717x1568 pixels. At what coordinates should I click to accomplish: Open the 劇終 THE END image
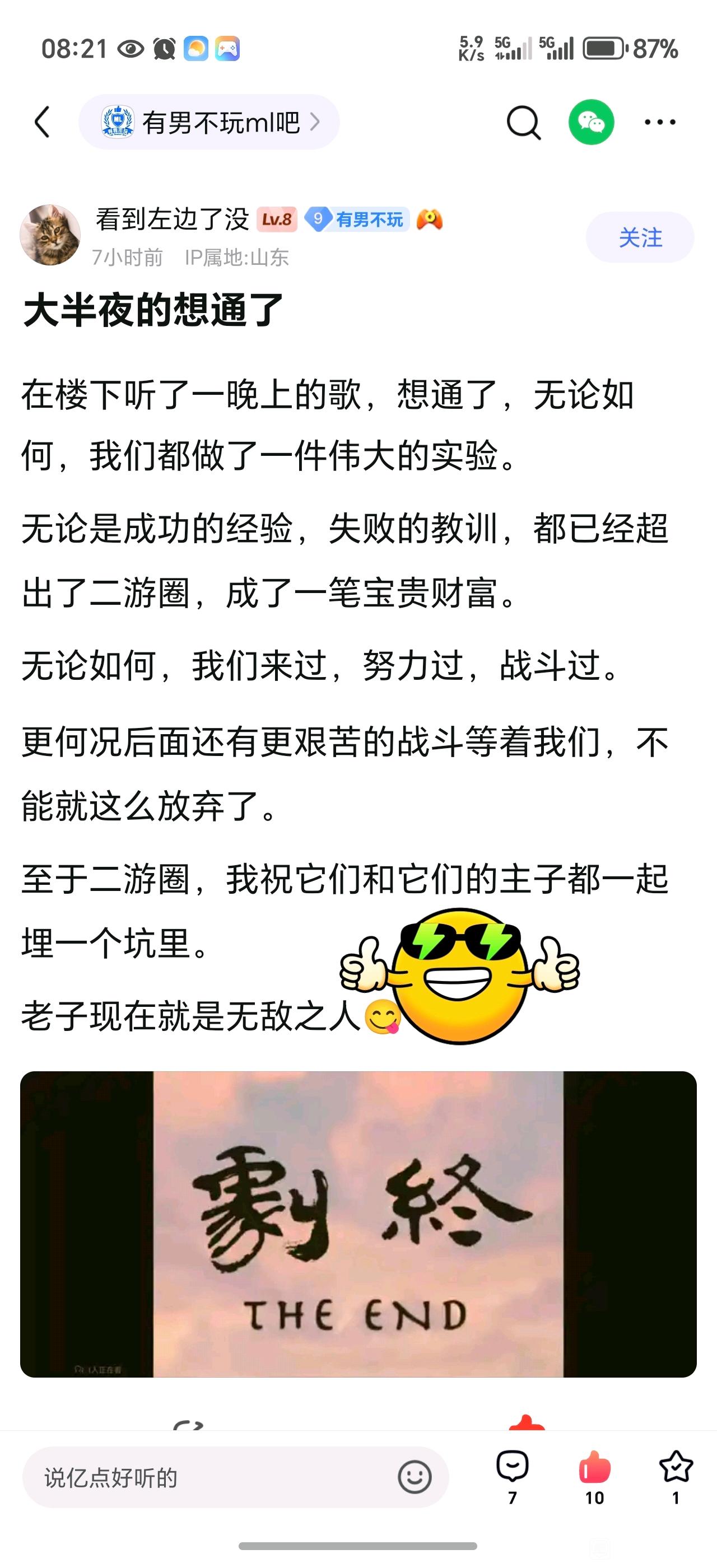[358, 1225]
